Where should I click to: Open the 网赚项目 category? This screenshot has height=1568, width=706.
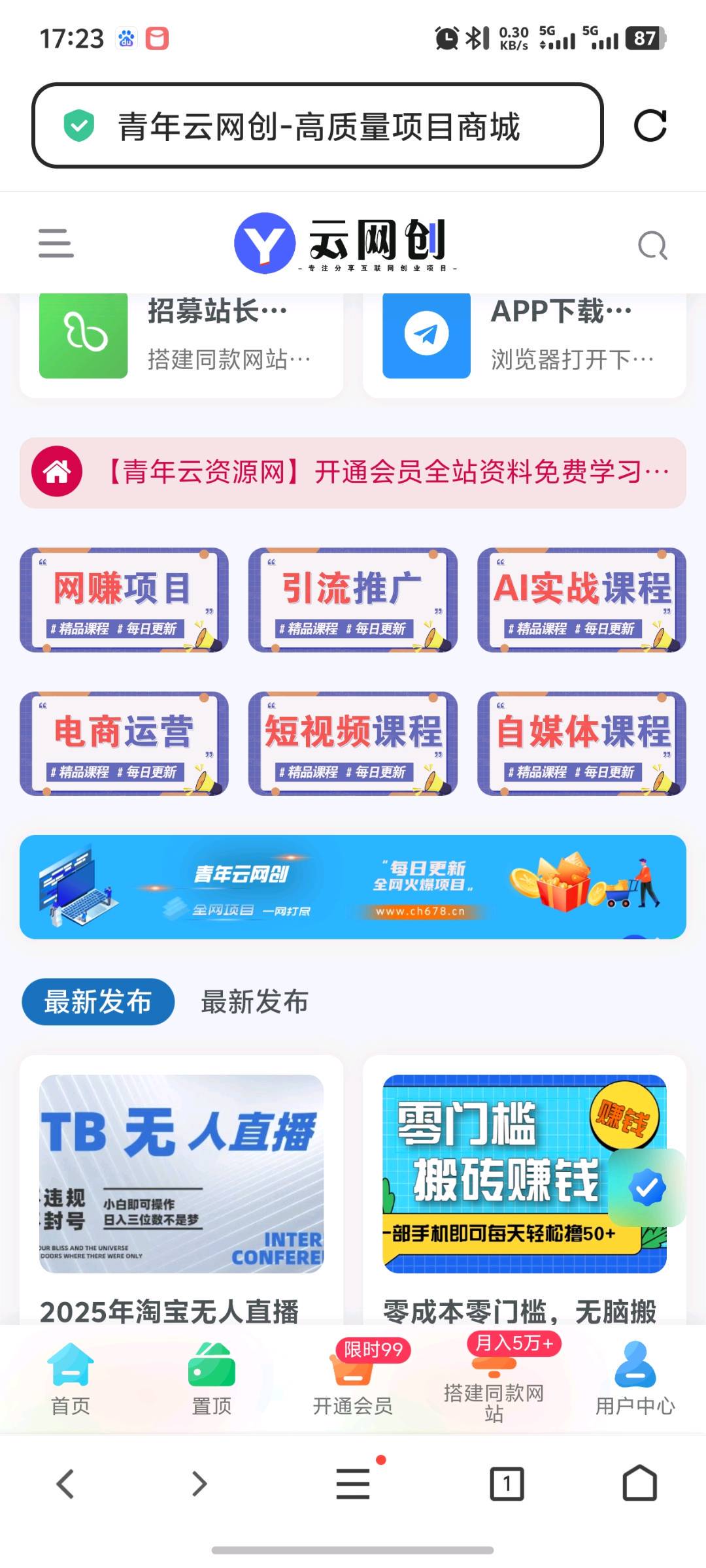pyautogui.click(x=124, y=600)
